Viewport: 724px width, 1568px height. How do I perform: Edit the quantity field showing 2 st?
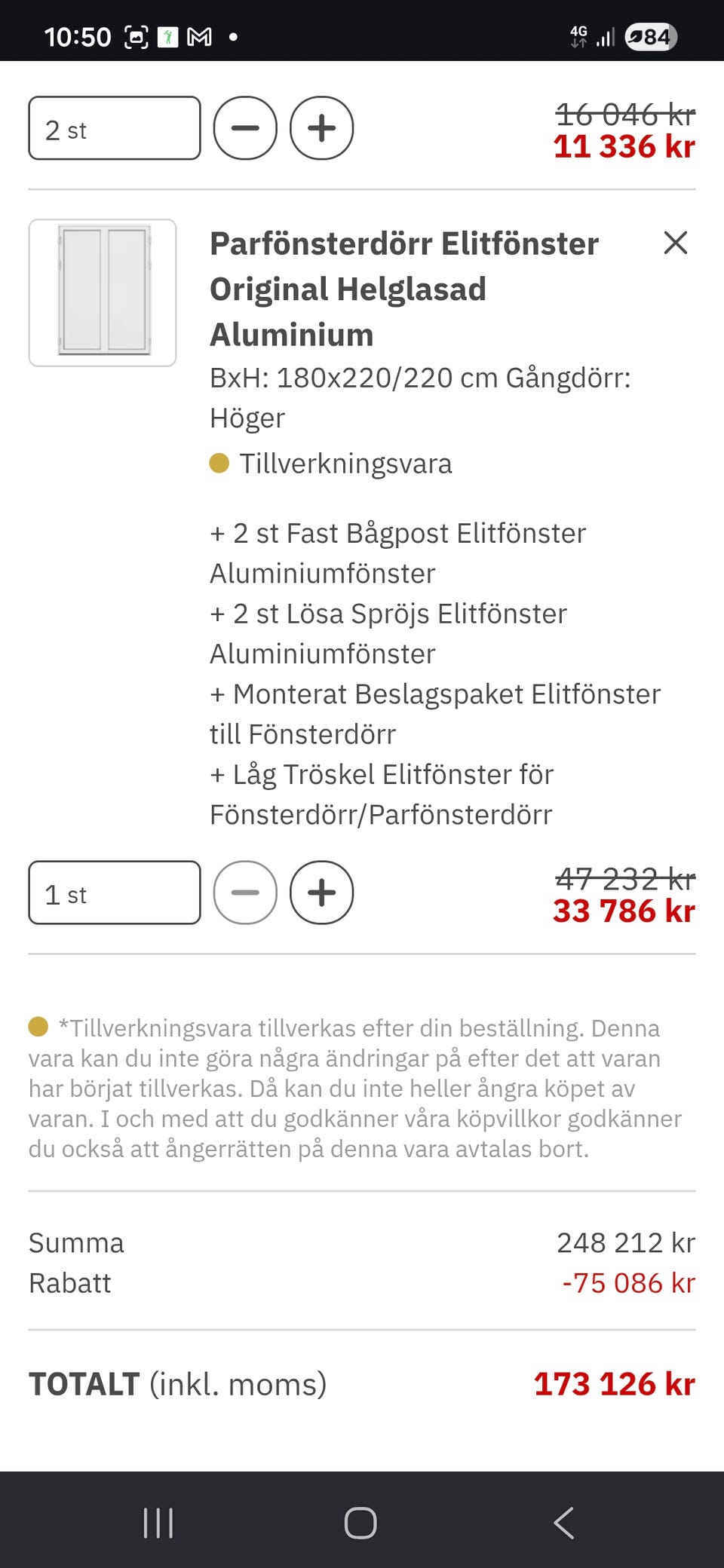tap(114, 128)
